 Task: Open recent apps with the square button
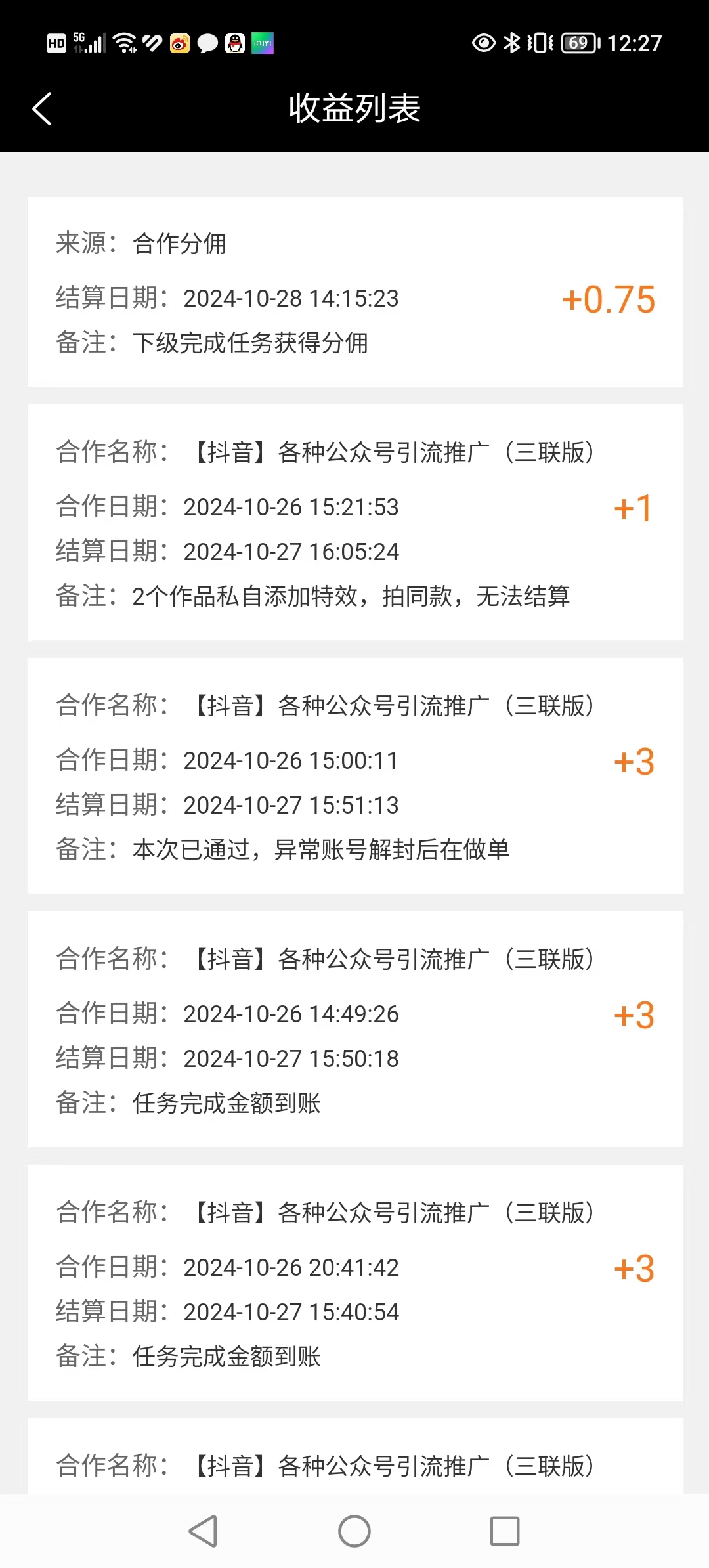pos(505,1531)
